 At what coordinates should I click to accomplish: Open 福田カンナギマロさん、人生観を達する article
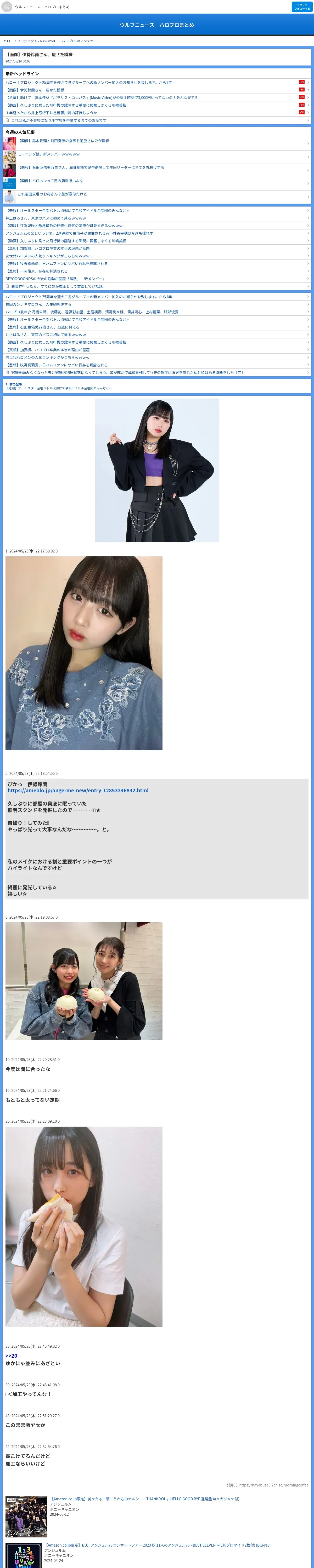[38, 304]
